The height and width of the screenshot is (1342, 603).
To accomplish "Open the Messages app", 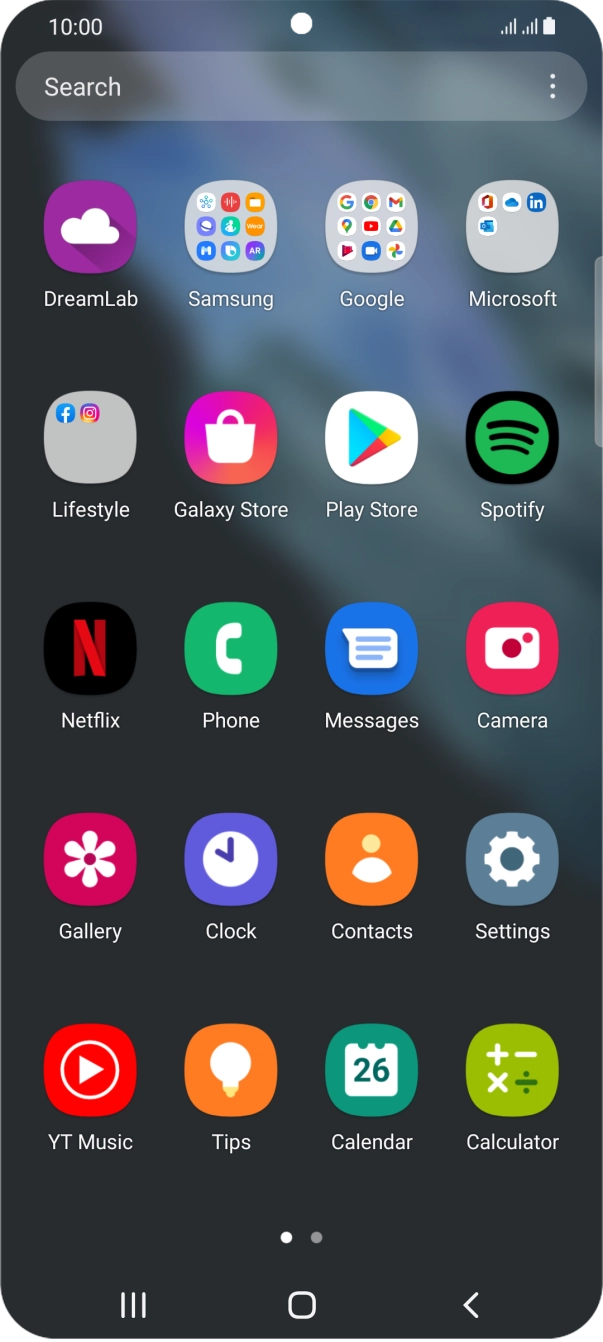I will click(372, 649).
